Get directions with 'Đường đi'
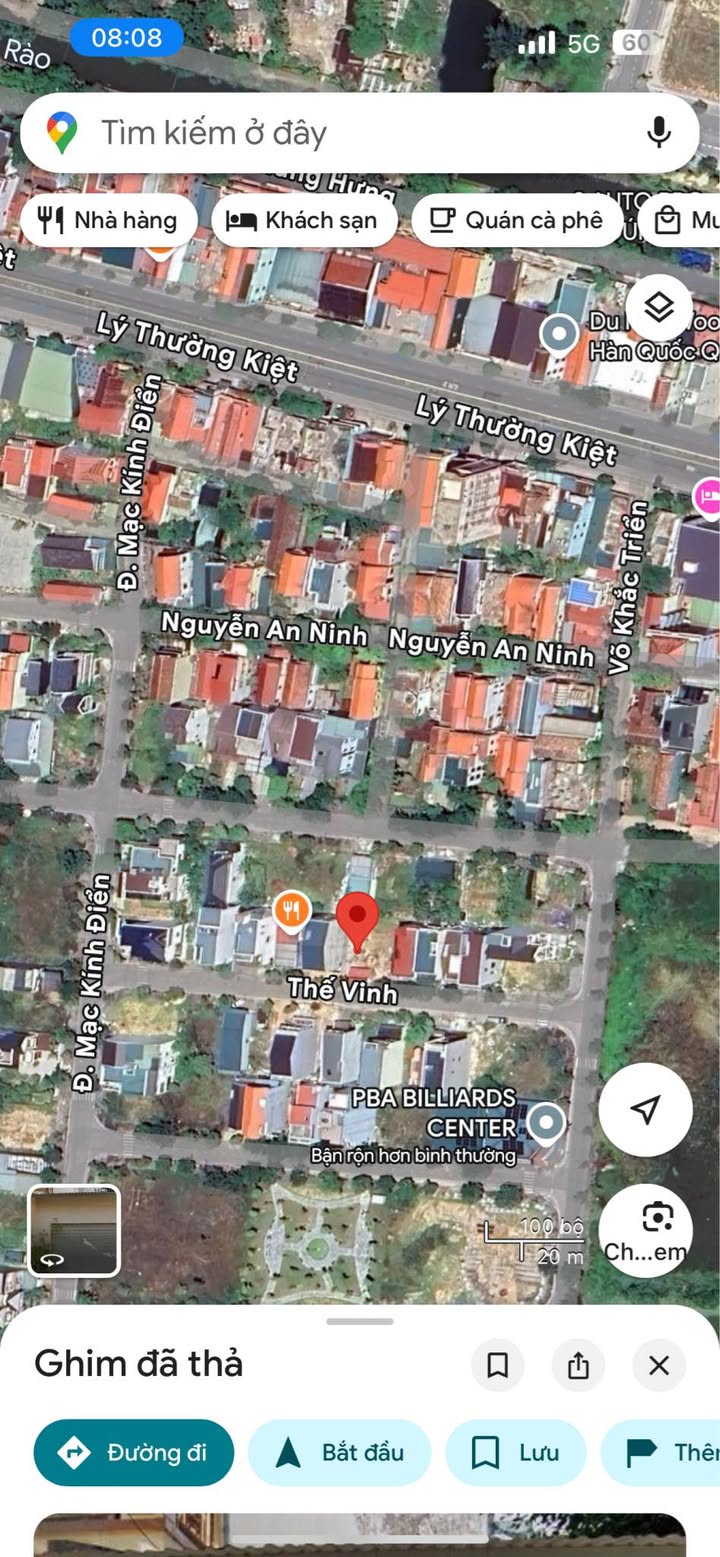Screen dimensions: 720x1557 134,1452
